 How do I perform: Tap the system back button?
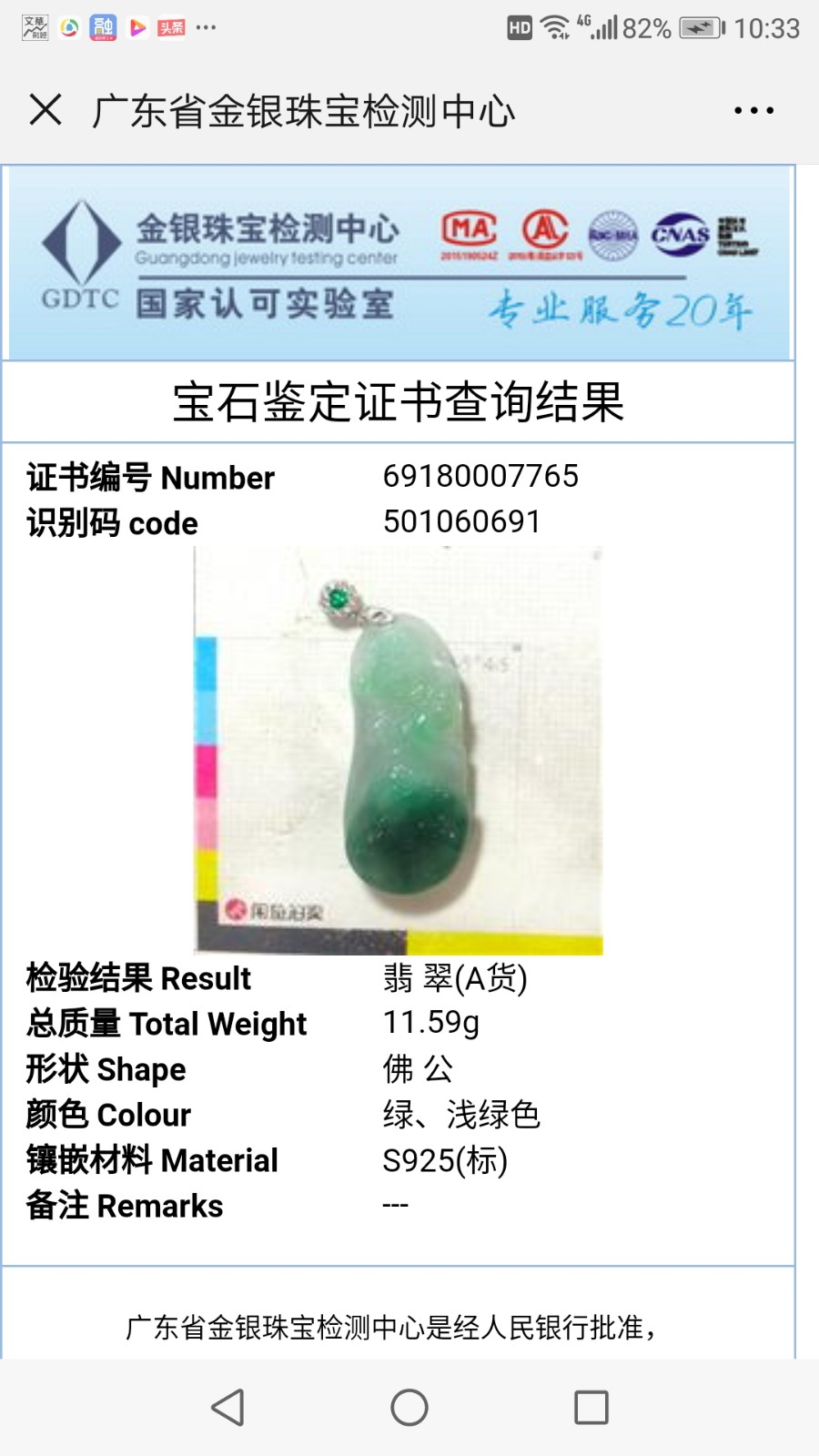227,1407
